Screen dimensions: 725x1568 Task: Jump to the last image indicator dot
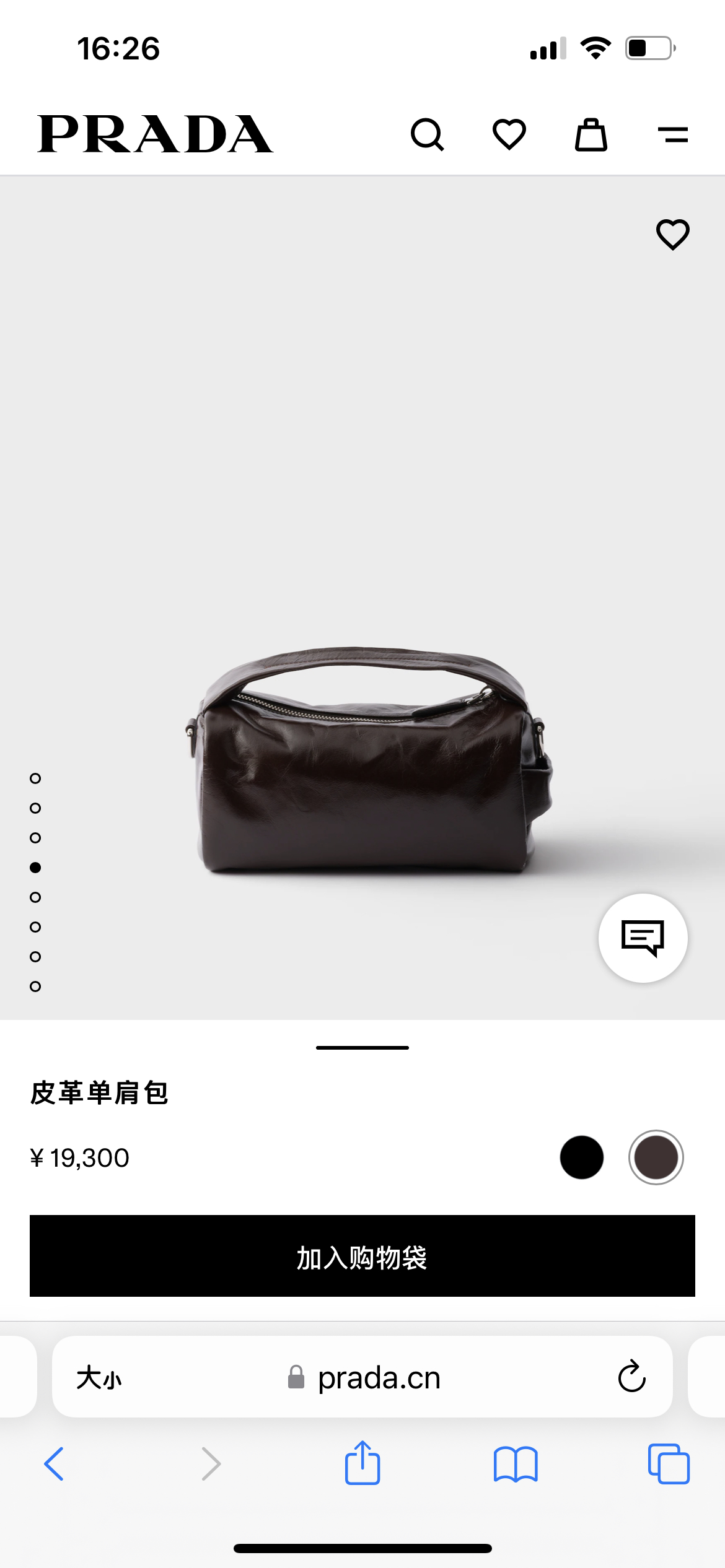click(35, 987)
